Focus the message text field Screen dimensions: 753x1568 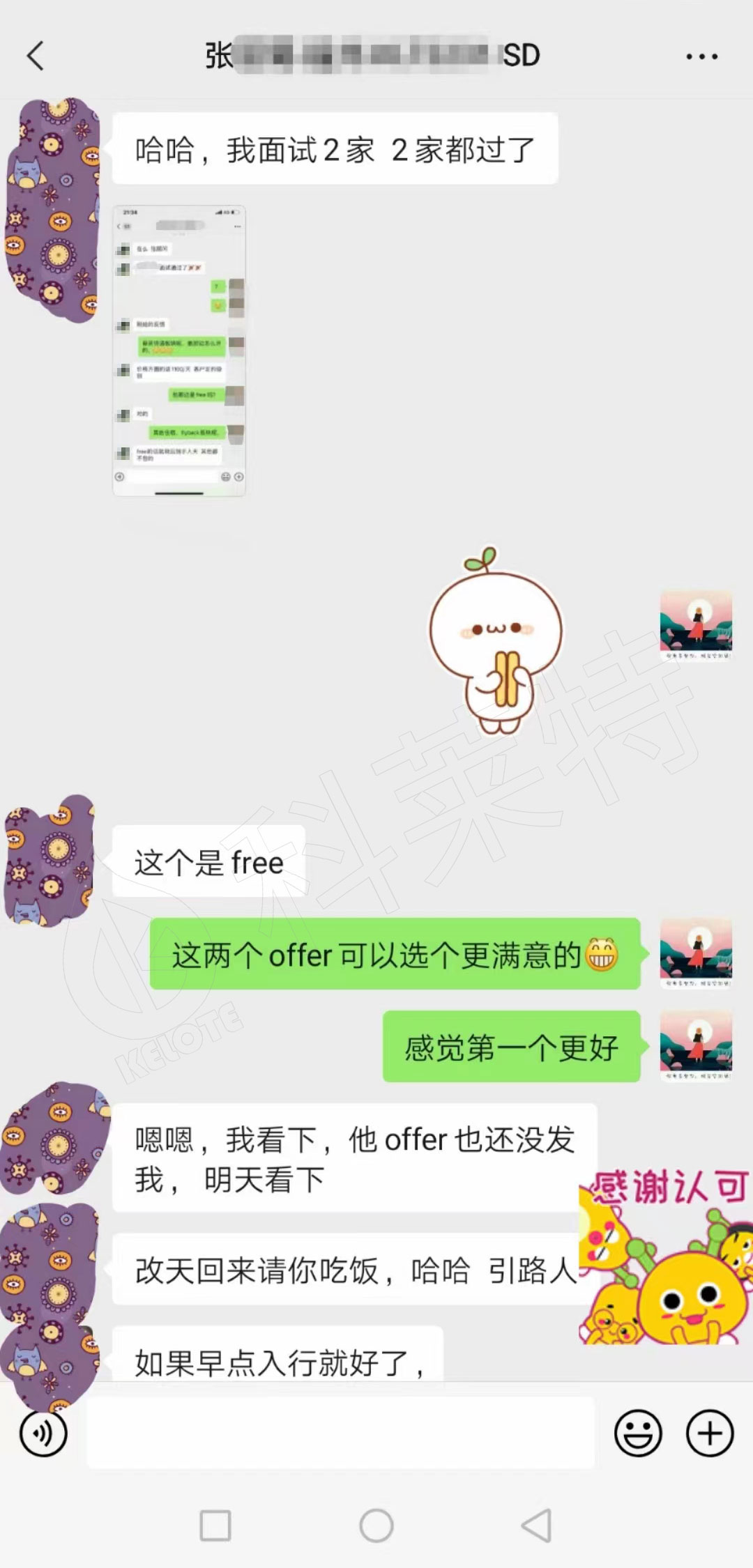coord(340,1434)
